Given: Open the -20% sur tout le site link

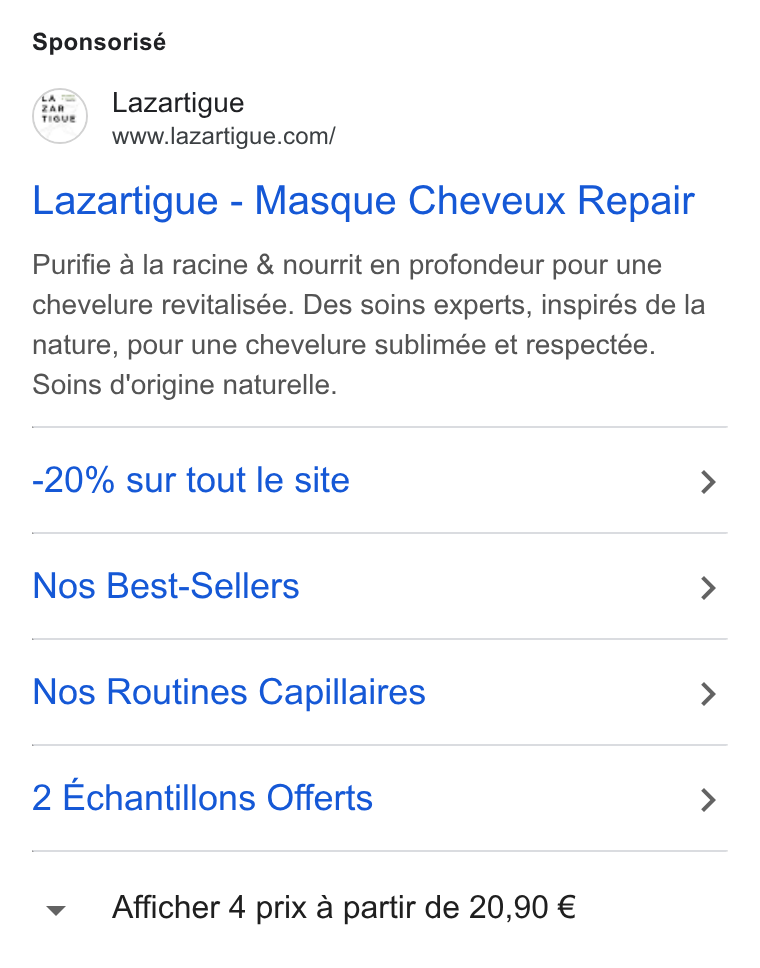Looking at the screenshot, I should click(x=380, y=480).
